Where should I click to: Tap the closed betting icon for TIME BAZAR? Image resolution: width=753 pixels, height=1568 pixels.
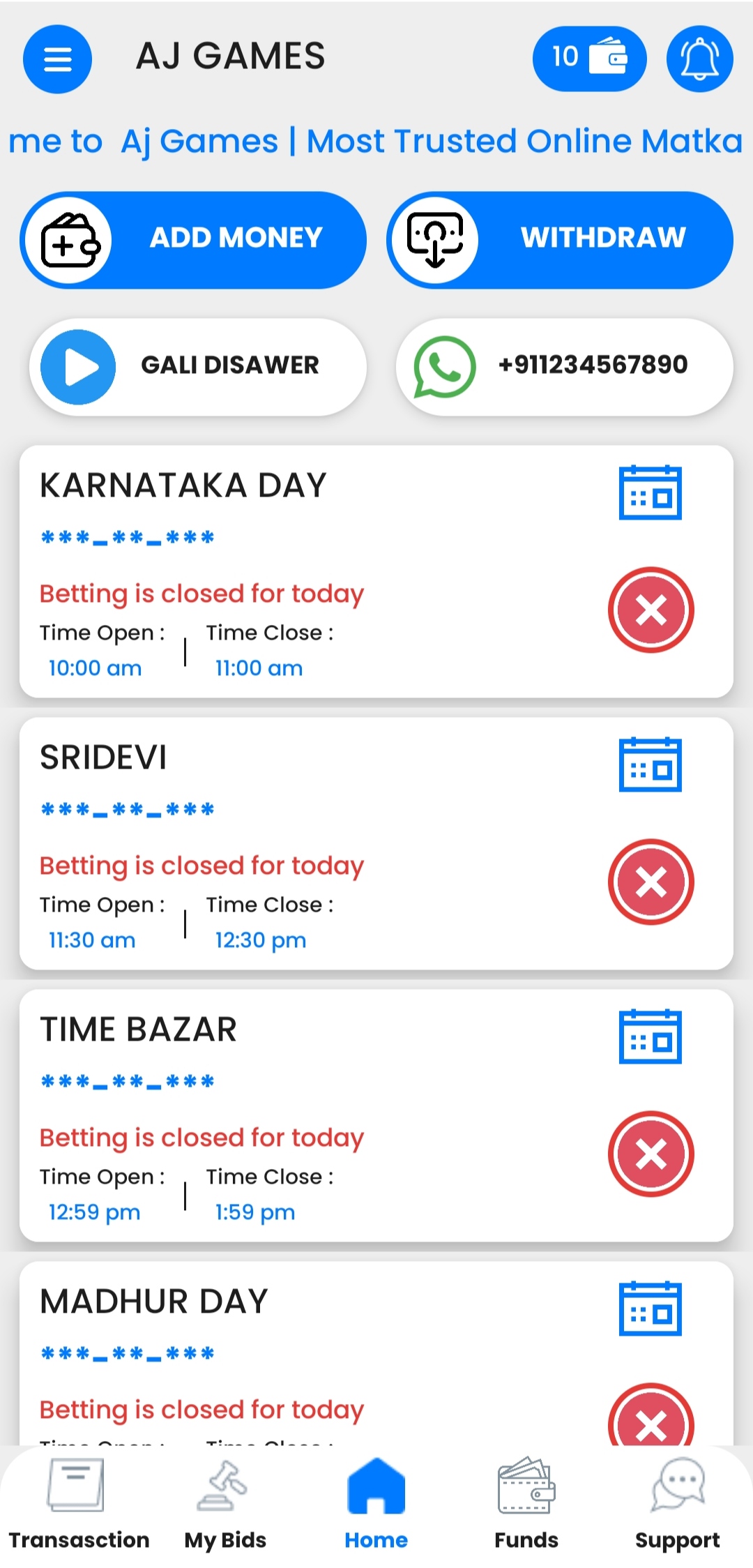tap(651, 1154)
